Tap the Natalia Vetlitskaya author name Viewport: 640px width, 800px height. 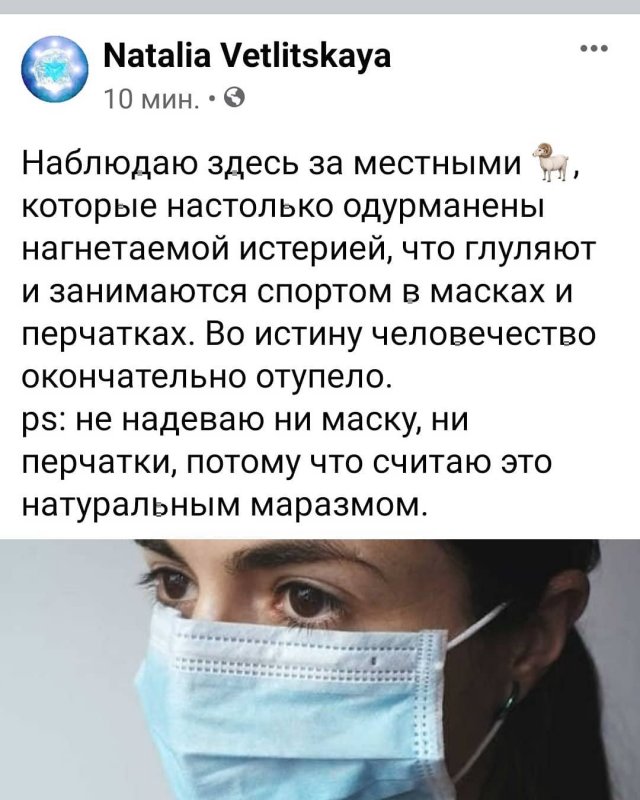pyautogui.click(x=247, y=57)
